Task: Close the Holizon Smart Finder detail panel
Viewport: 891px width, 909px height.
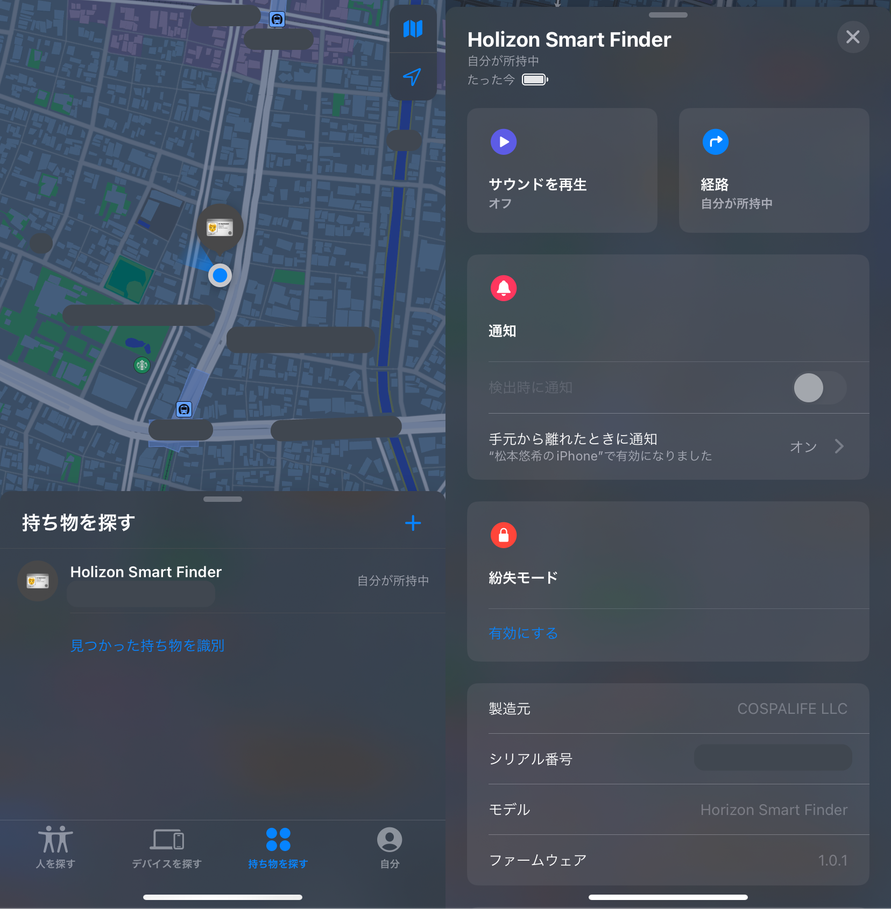Action: tap(852, 37)
